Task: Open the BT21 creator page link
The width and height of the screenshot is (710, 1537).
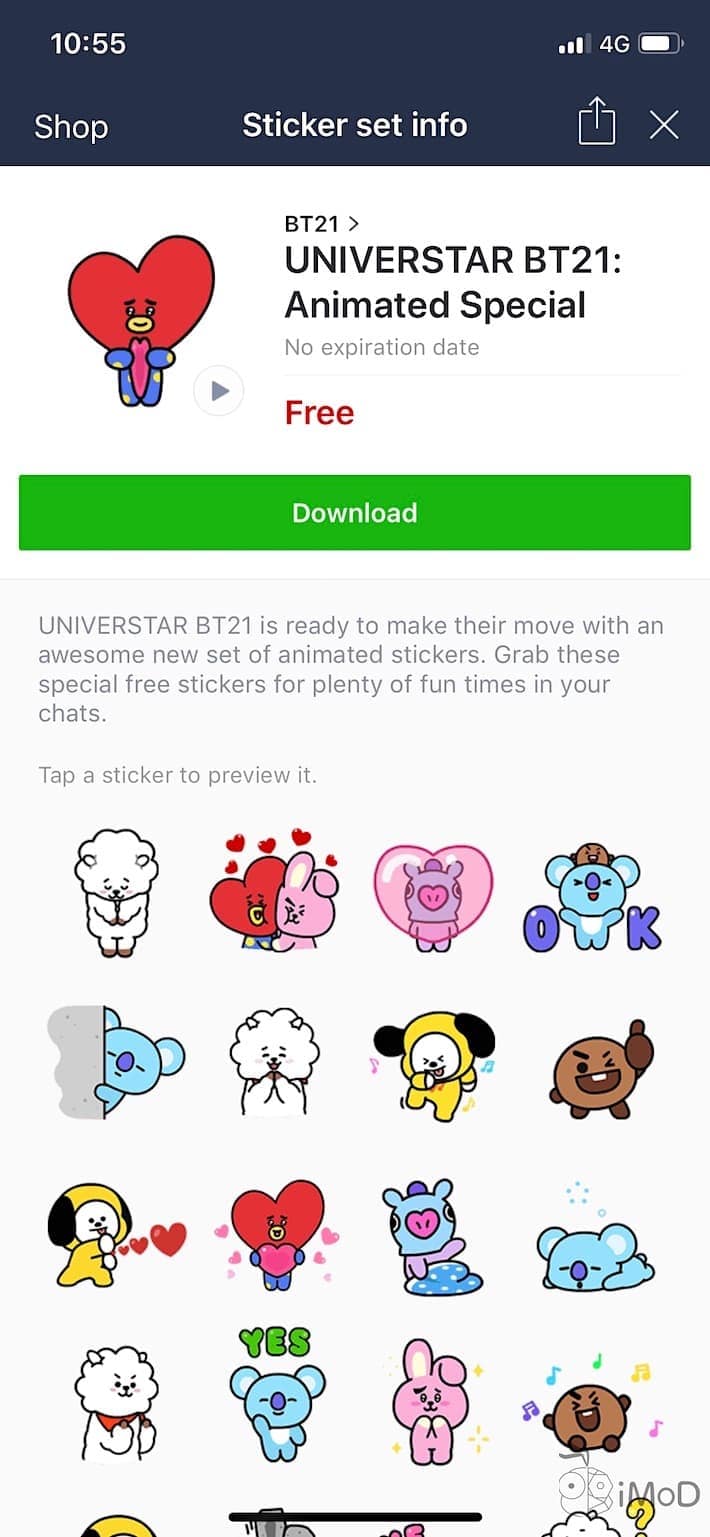Action: 320,224
